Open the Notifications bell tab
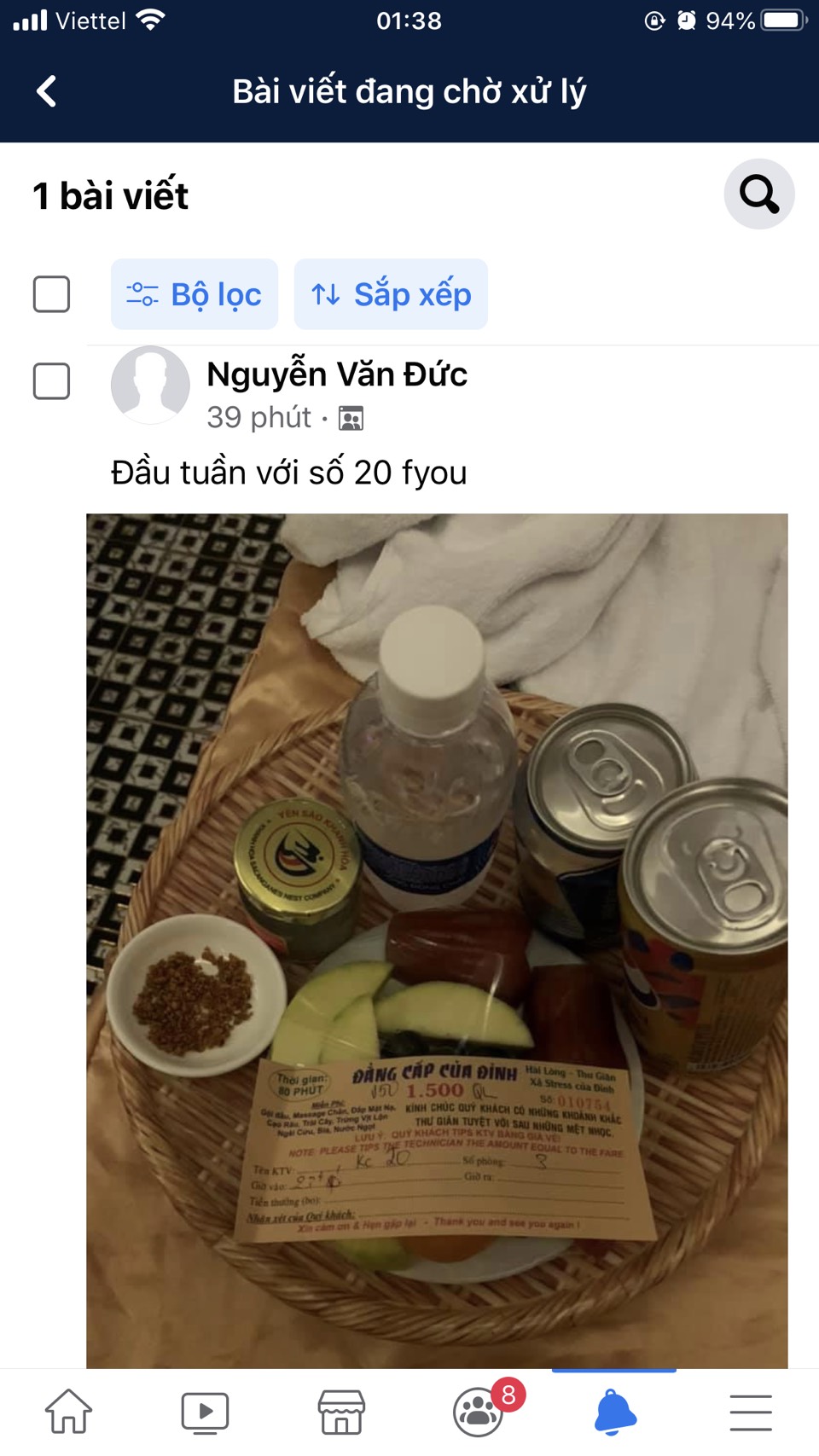 [614, 1412]
